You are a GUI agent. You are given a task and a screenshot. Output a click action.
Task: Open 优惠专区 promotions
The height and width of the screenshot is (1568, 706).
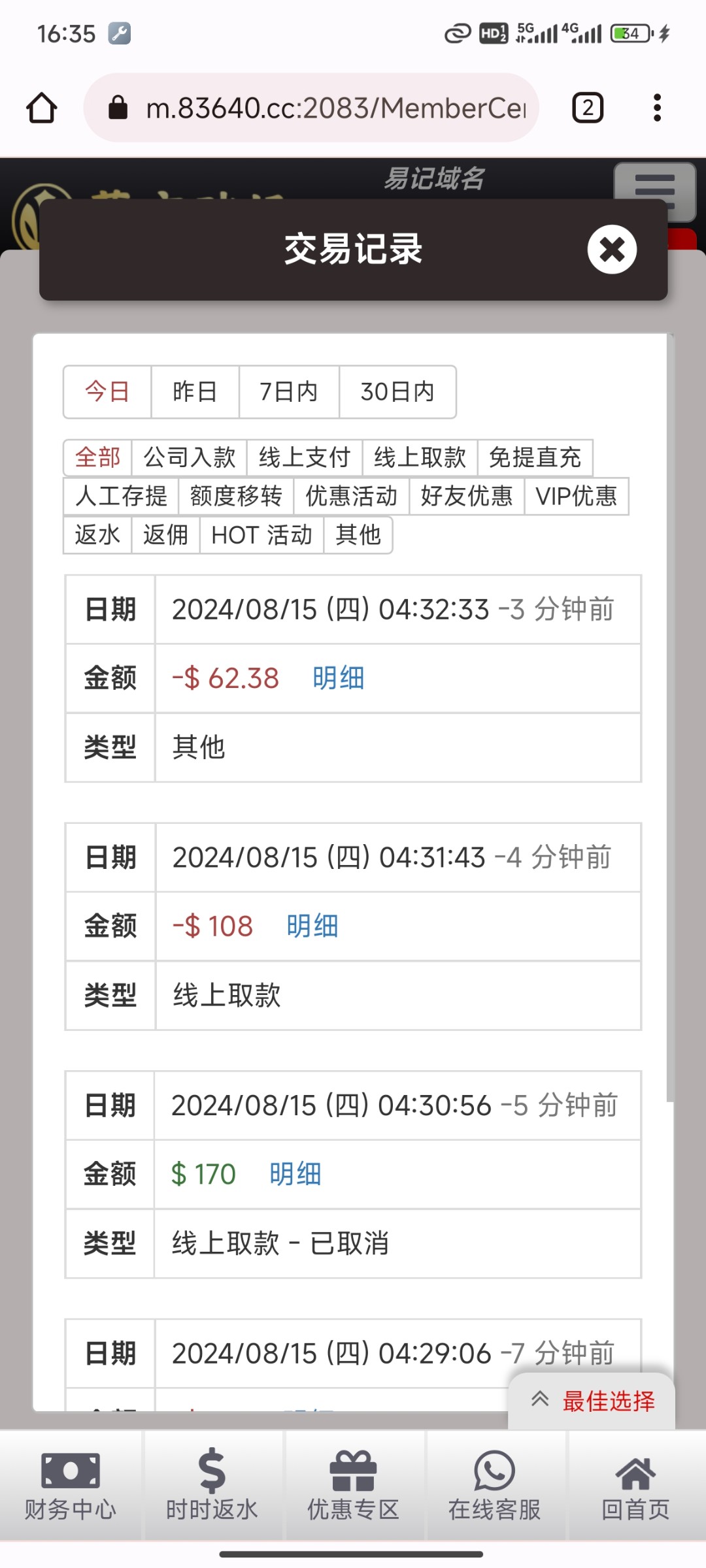point(353,1486)
